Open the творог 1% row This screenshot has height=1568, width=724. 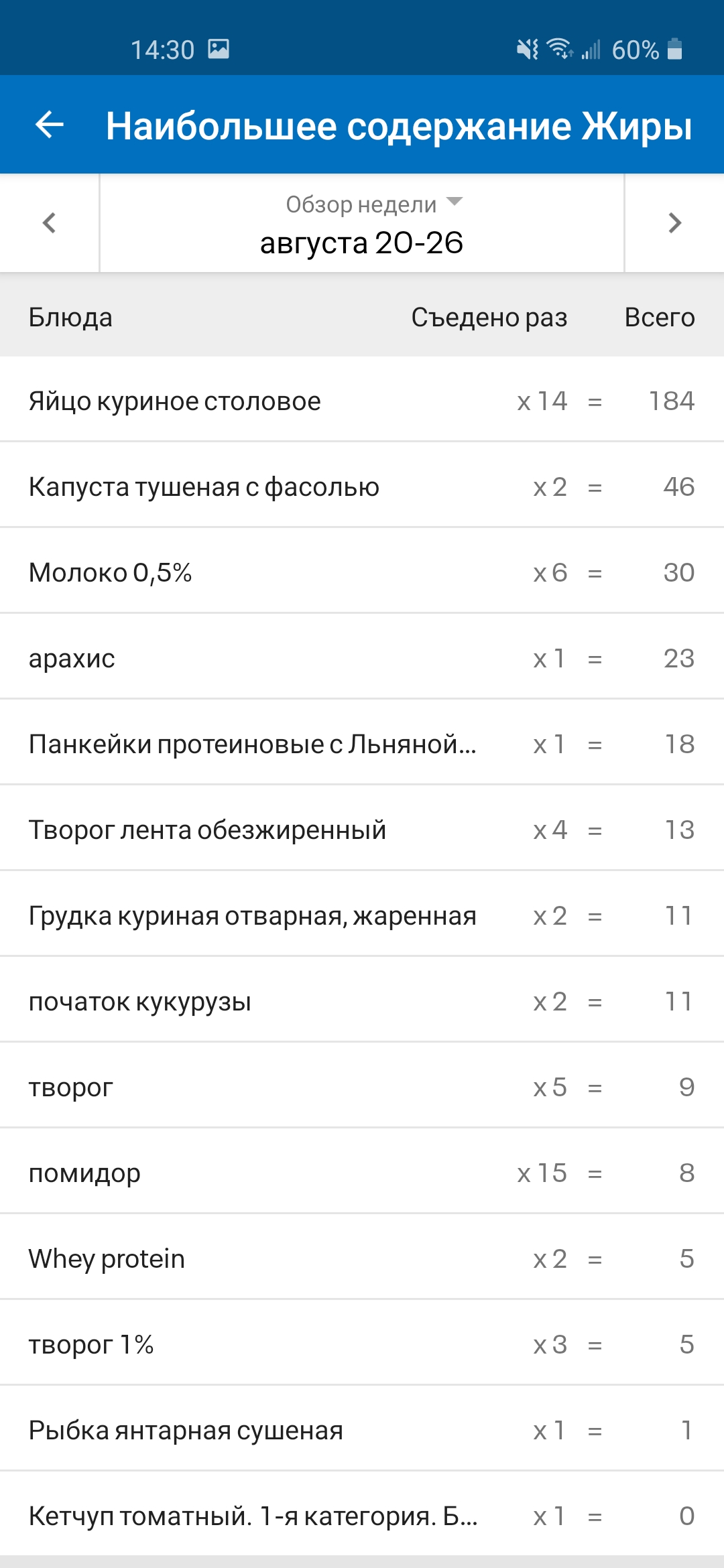(362, 1345)
